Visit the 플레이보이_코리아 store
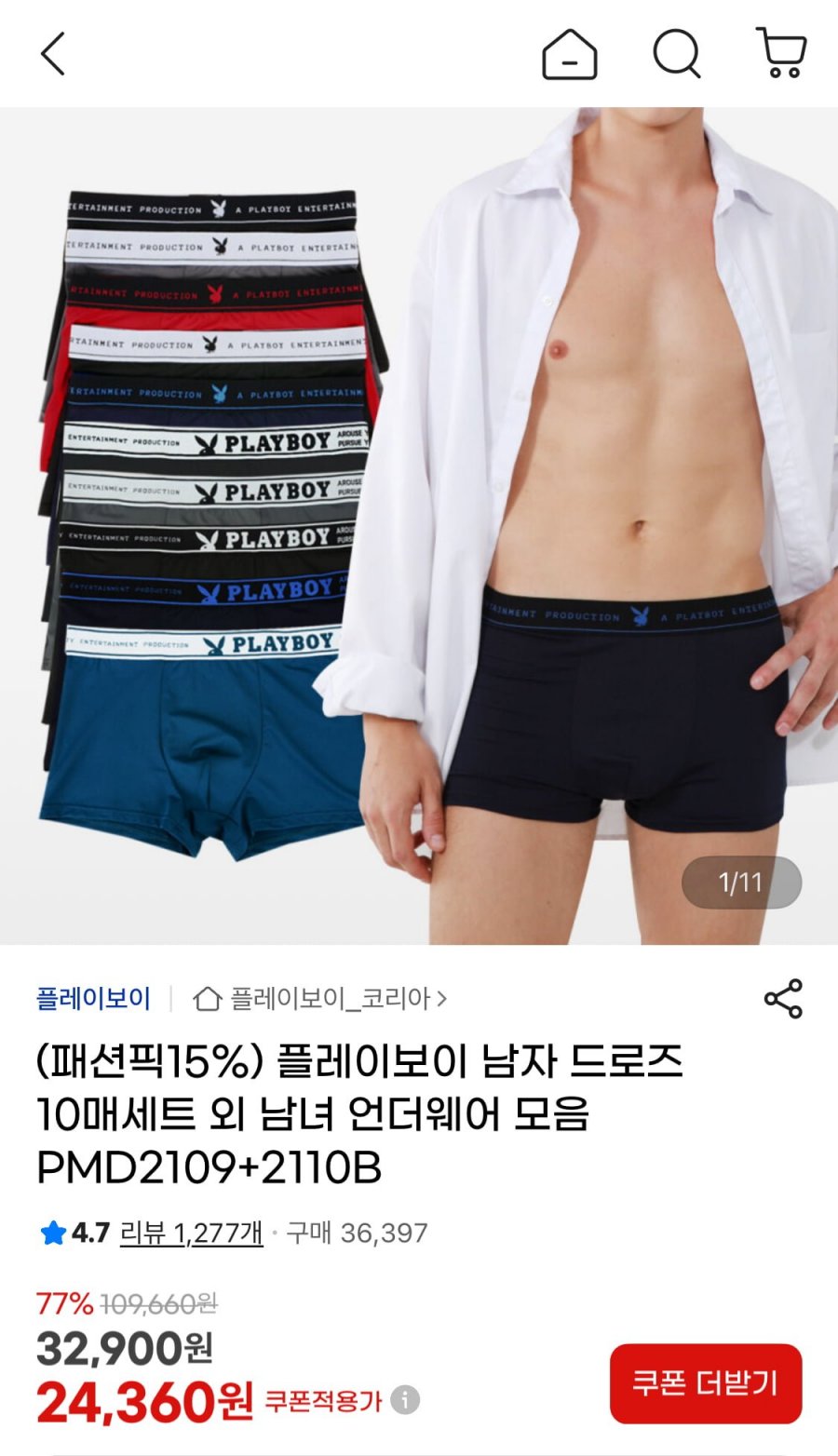This screenshot has height=1456, width=838. (321, 999)
